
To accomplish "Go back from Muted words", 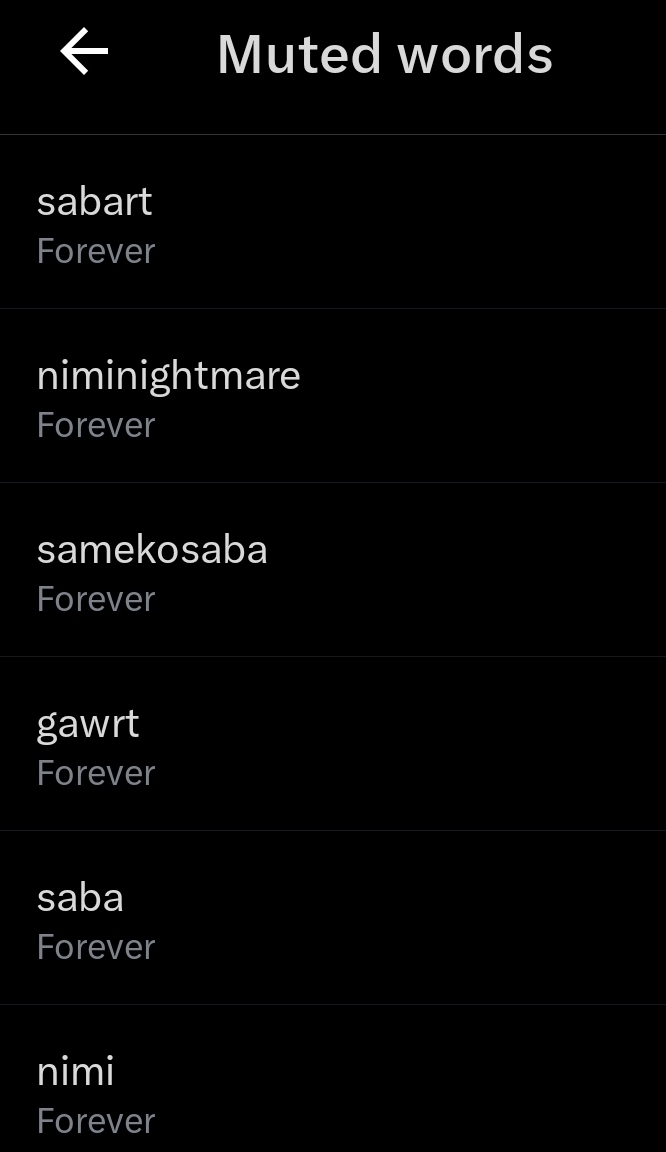I will [84, 52].
